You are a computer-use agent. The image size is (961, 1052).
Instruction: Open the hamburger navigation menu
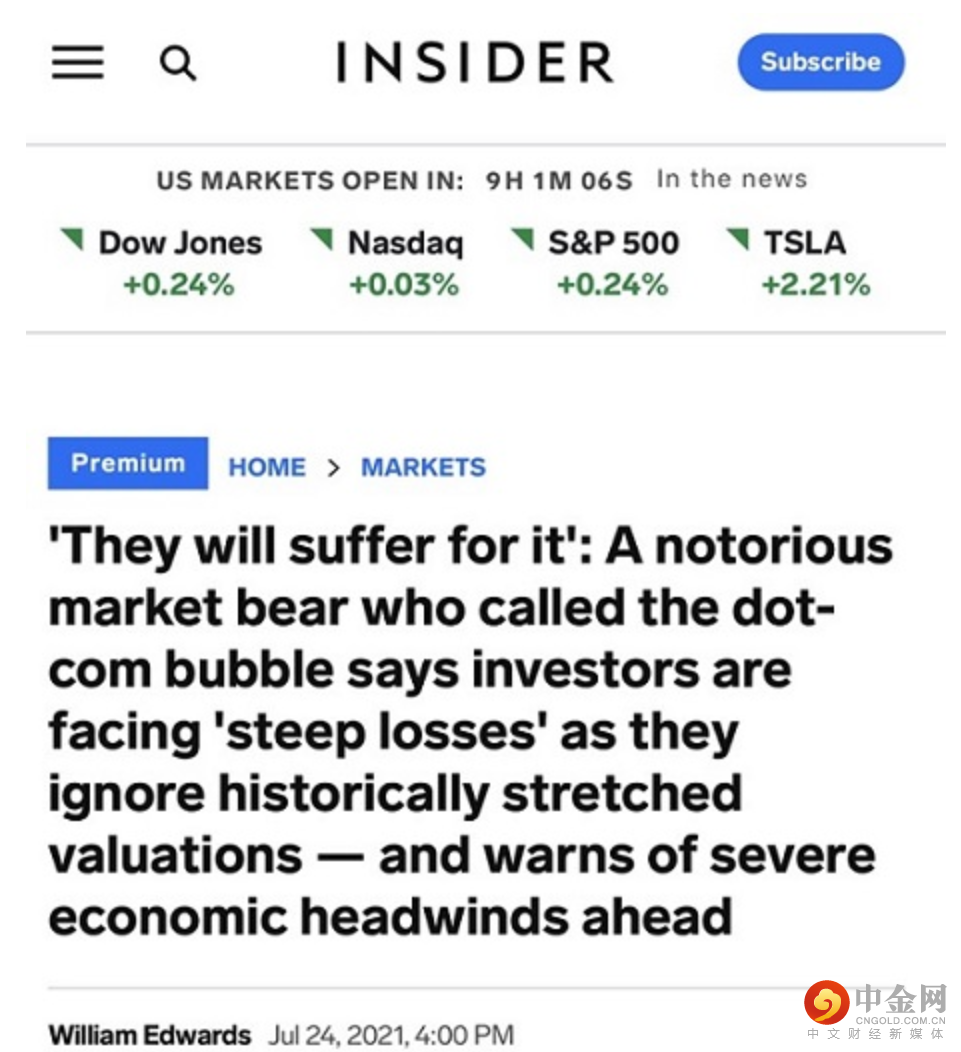pos(78,63)
